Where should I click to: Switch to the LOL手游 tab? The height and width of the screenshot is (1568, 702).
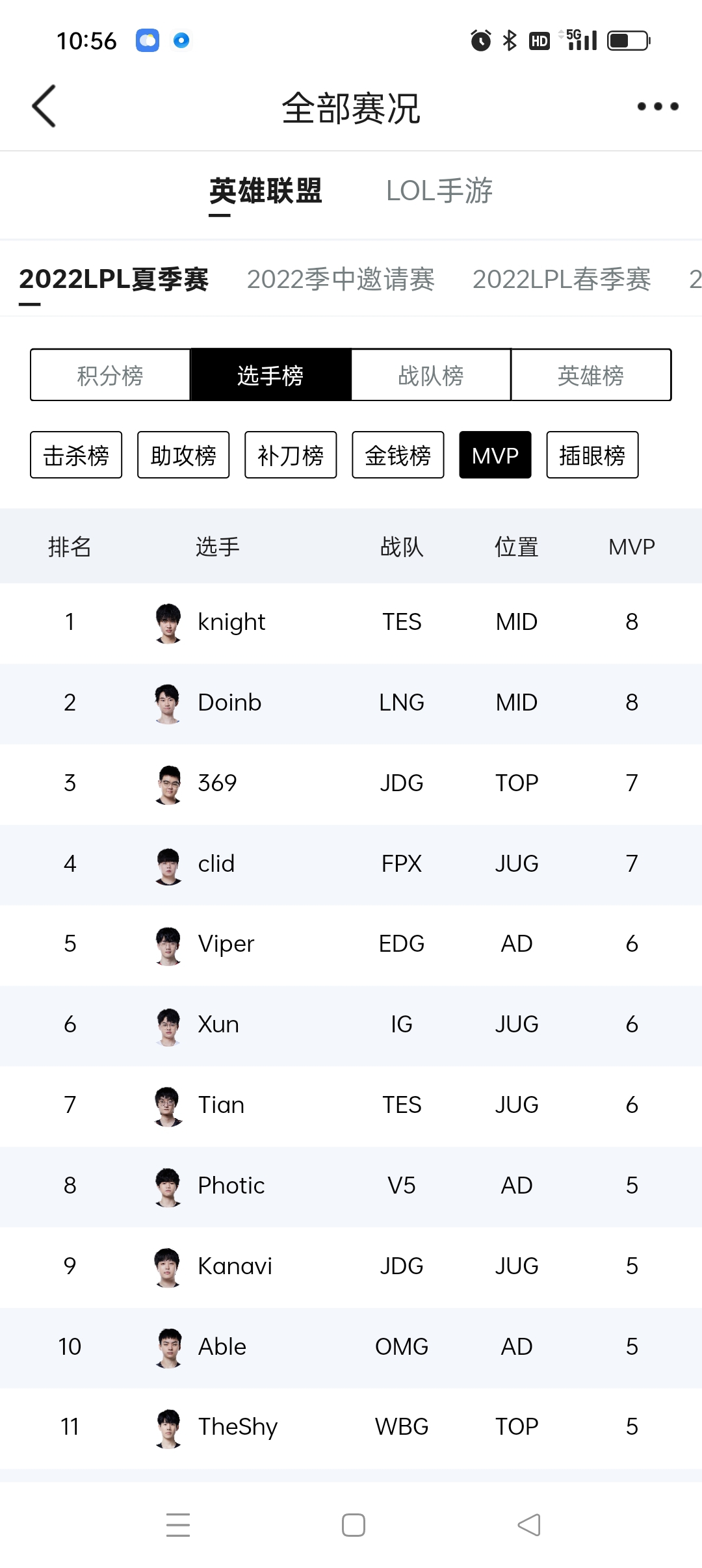(439, 190)
